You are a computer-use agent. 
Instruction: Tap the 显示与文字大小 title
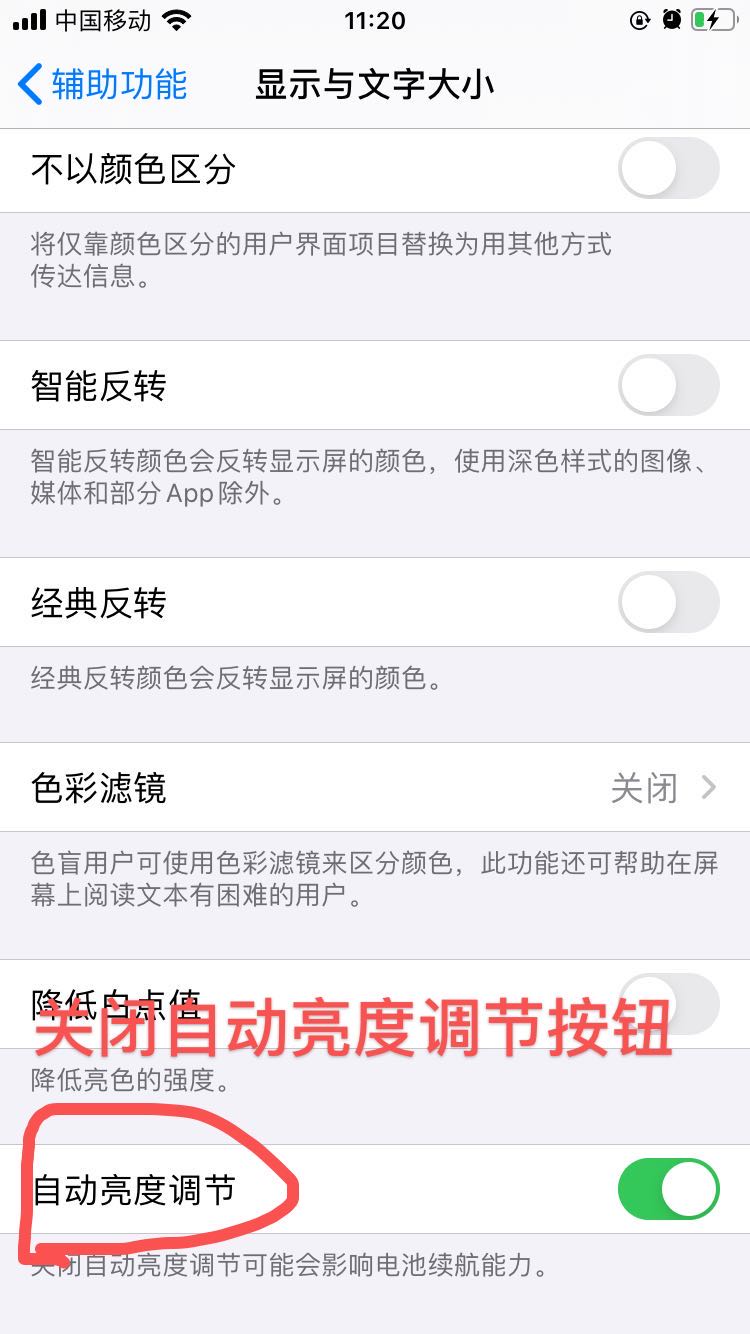(375, 85)
